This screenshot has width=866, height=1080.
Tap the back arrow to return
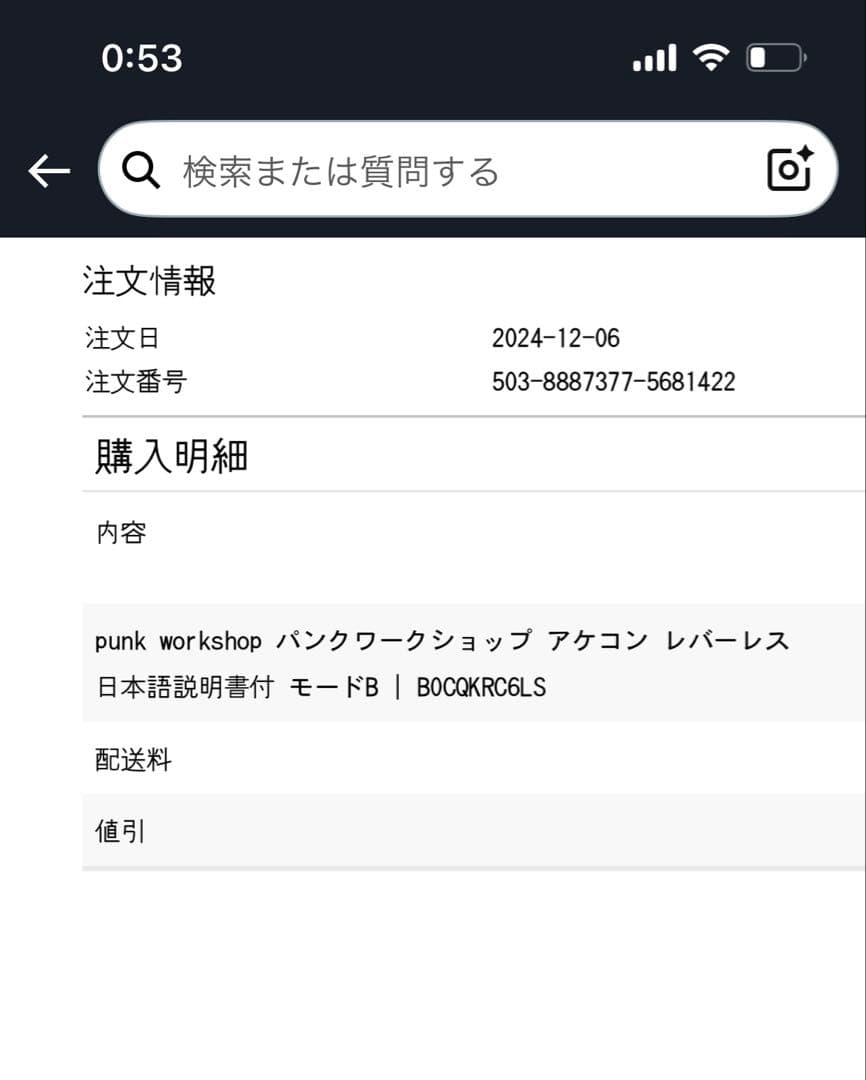(45, 170)
